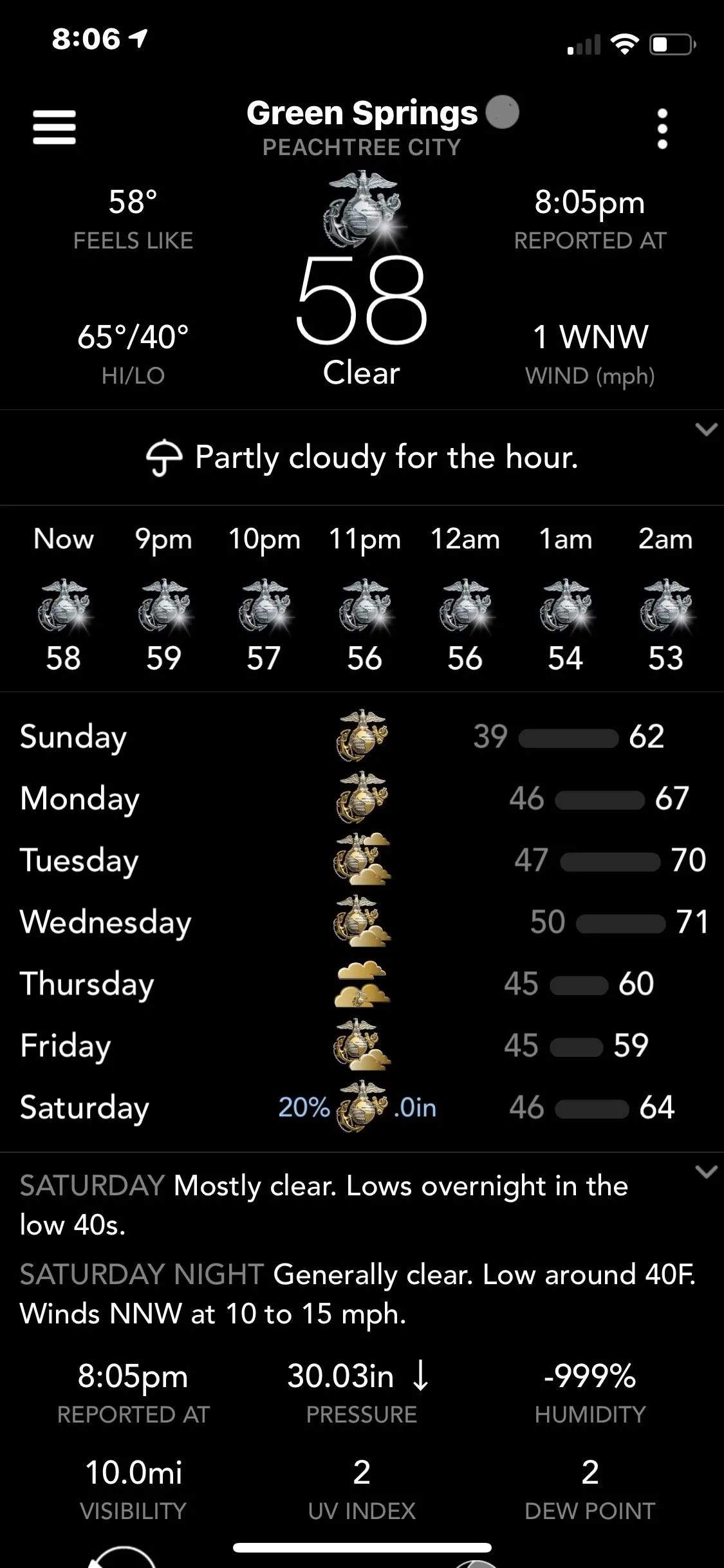Image resolution: width=724 pixels, height=1568 pixels.
Task: Tap the Green Springs location title
Action: [362, 114]
